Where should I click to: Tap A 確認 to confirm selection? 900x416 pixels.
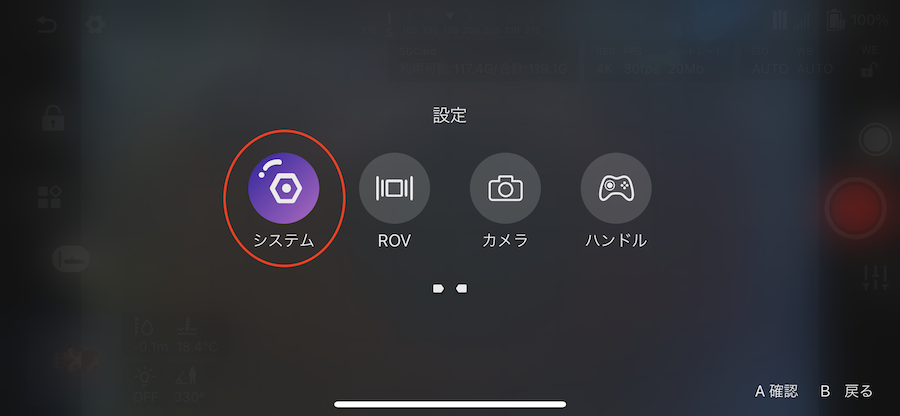pyautogui.click(x=776, y=391)
